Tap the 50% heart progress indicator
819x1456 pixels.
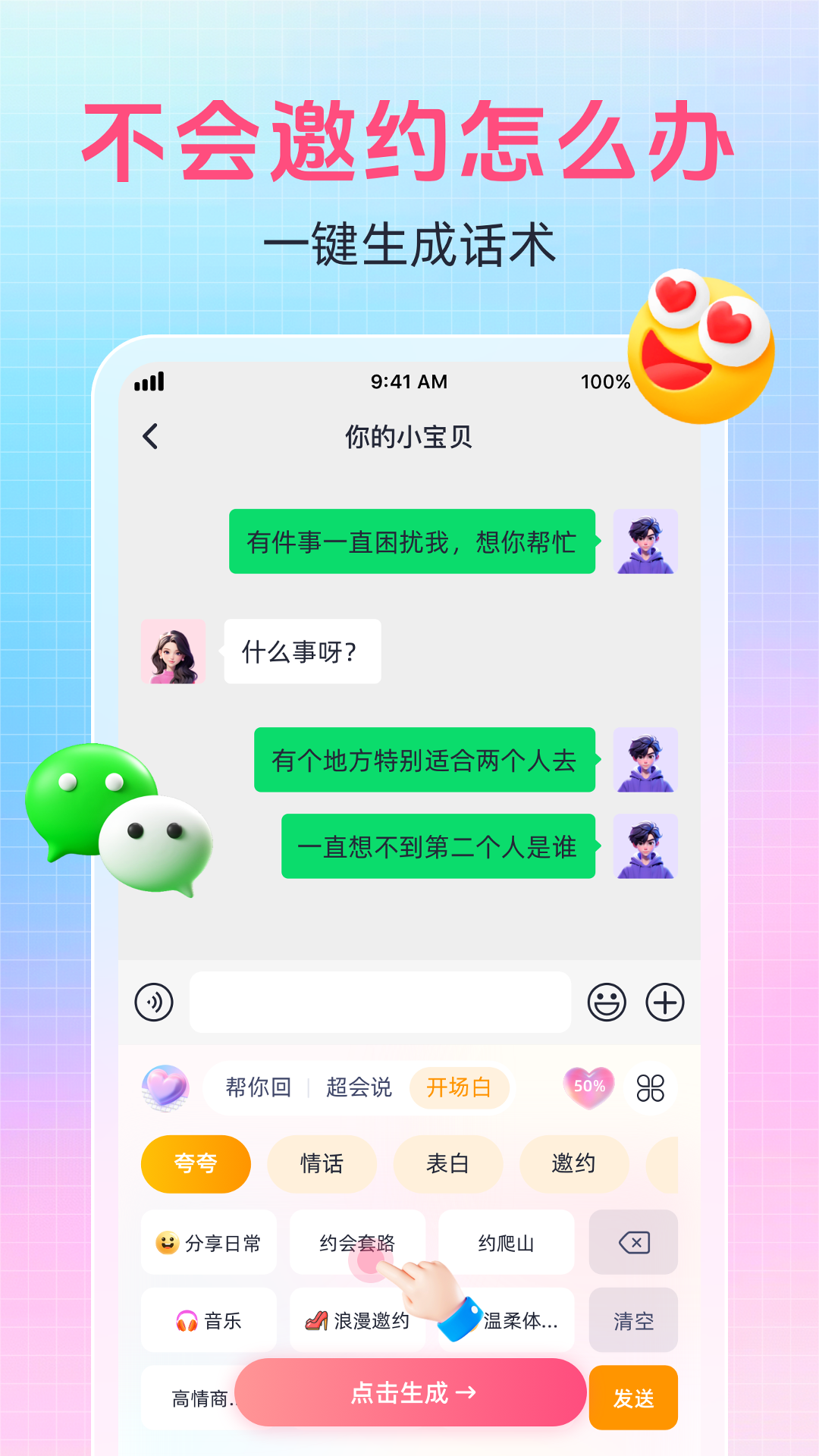pyautogui.click(x=588, y=1087)
